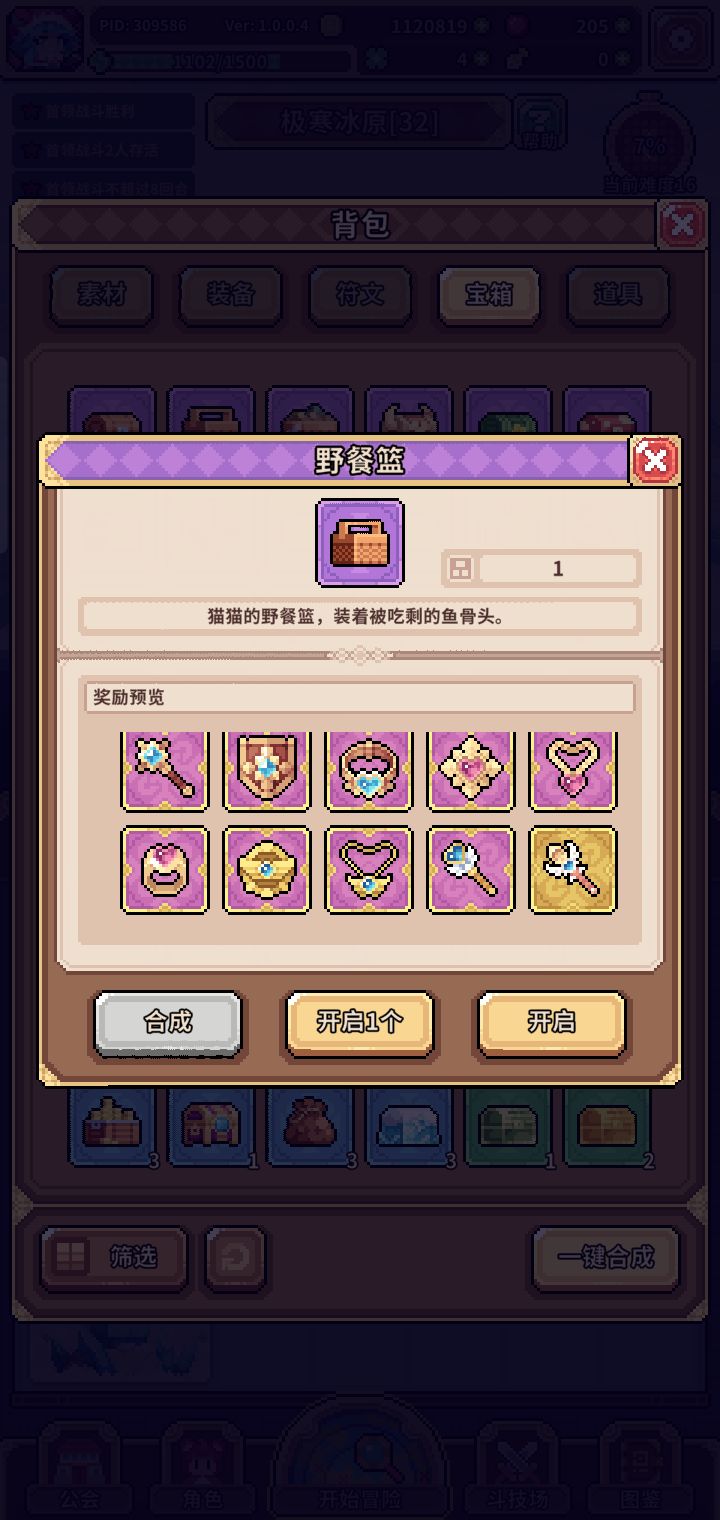The image size is (720, 1520).
Task: View the golden shield reward preview
Action: (x=266, y=770)
